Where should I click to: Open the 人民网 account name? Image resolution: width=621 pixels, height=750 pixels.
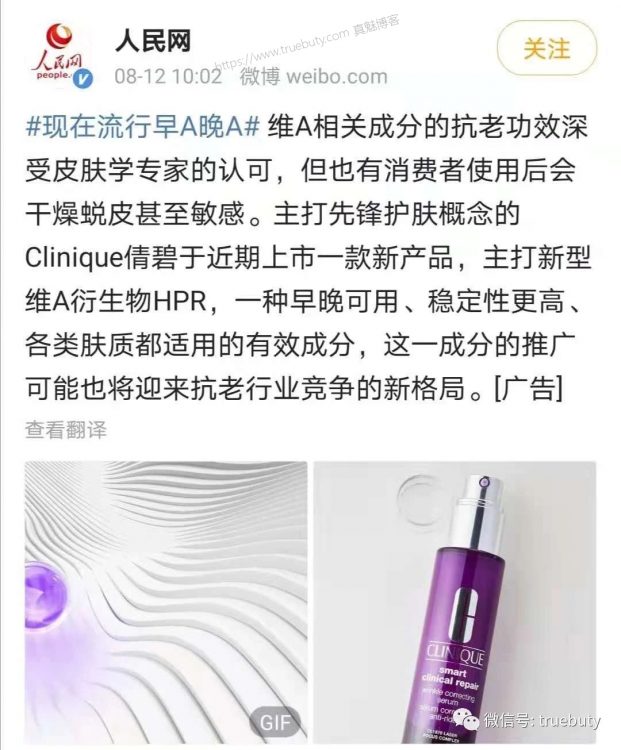click(152, 42)
